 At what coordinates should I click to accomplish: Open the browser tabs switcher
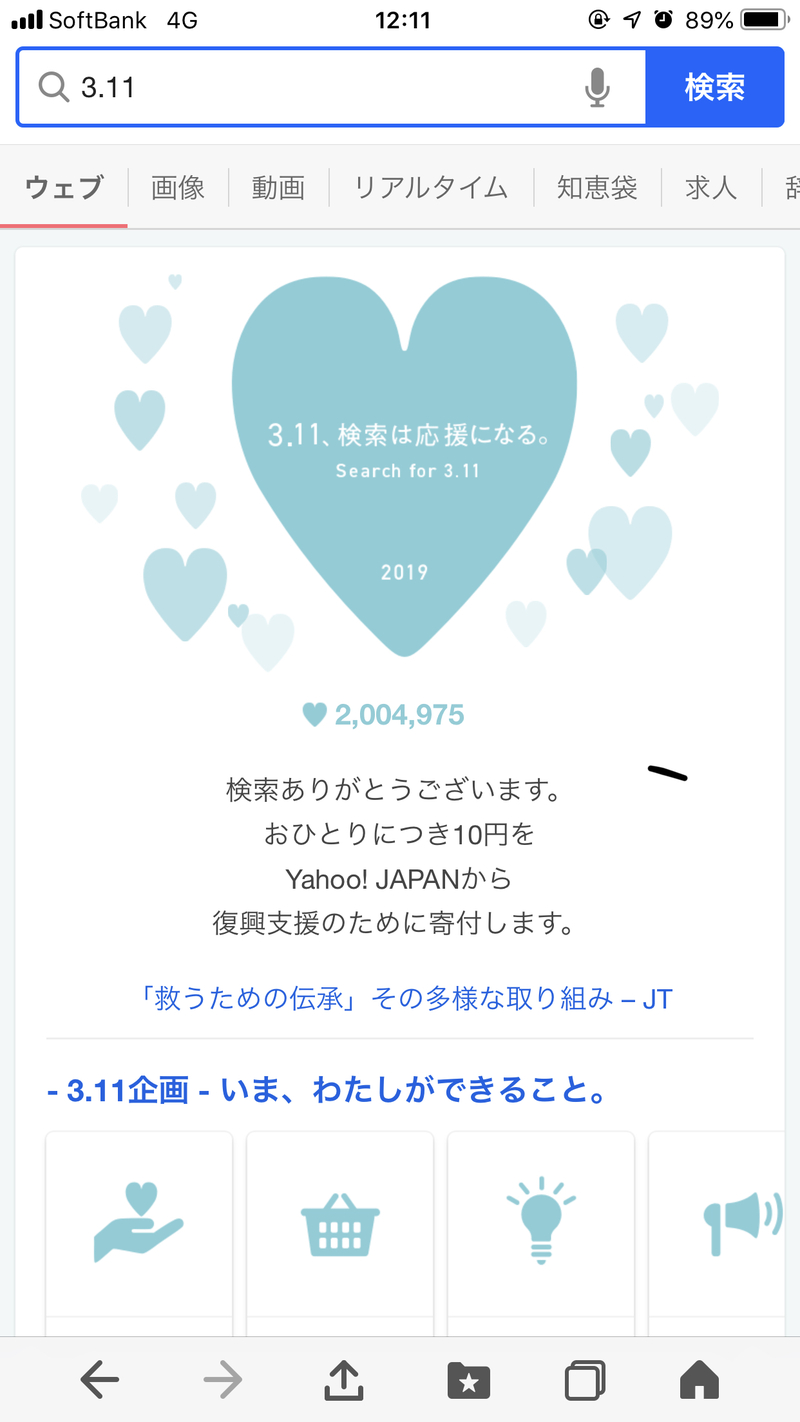pos(585,1381)
